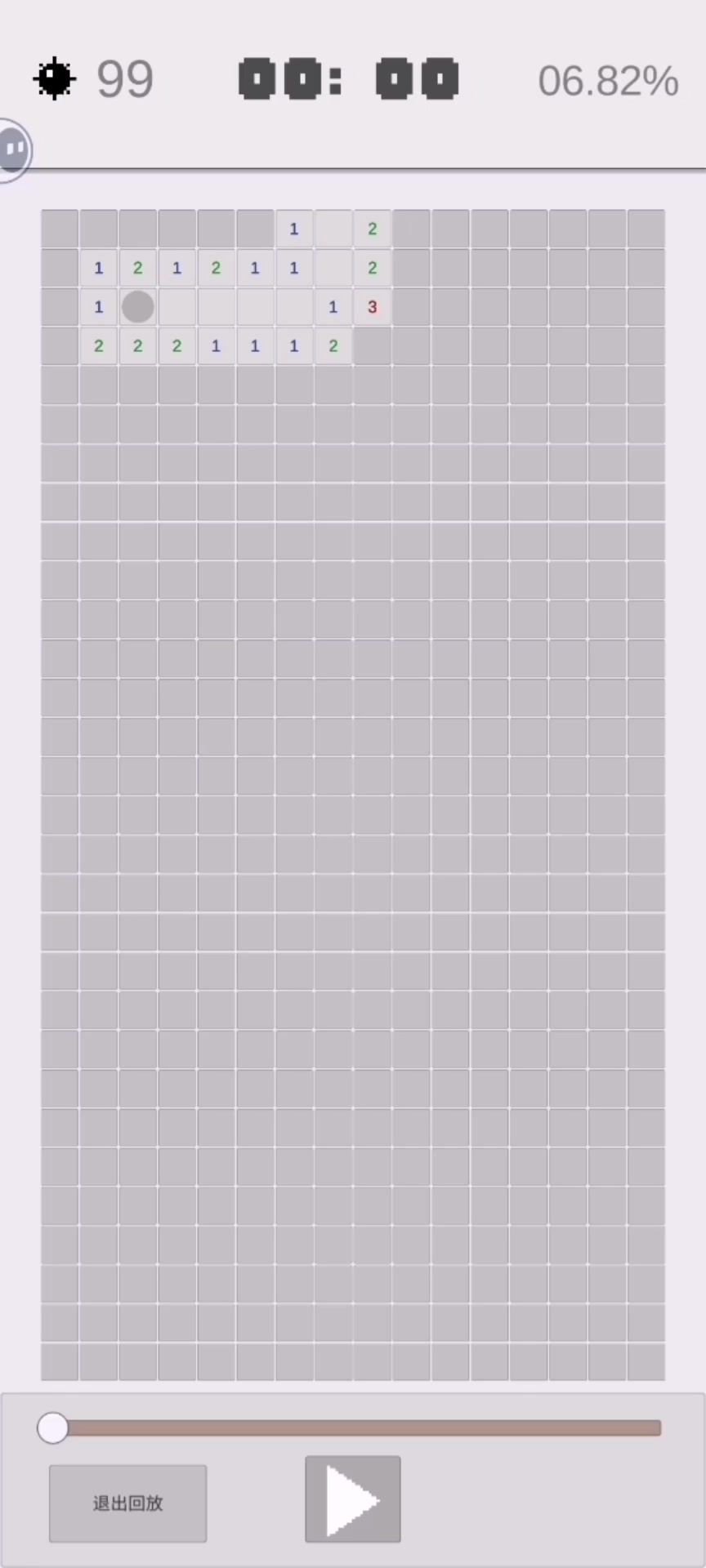Open the floating assistant bubble icon

click(x=13, y=150)
